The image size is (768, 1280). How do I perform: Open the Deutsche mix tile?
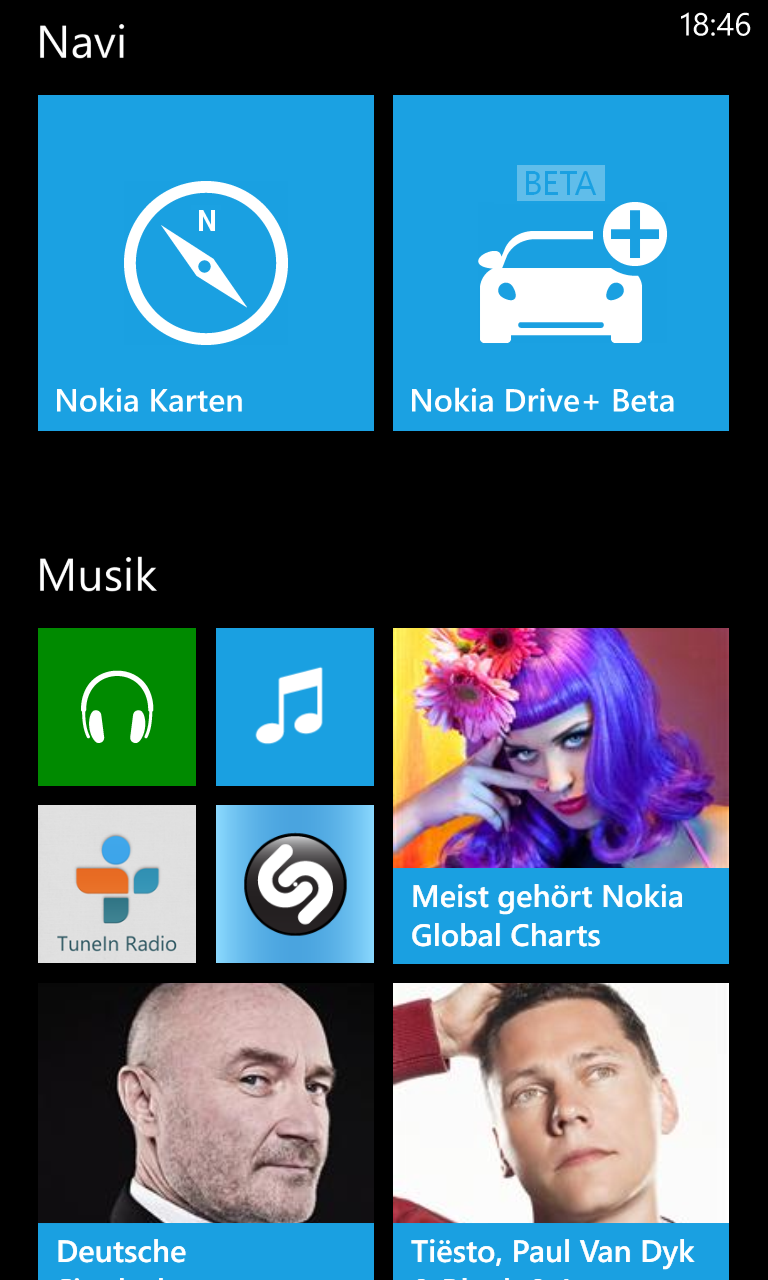coord(206,1131)
